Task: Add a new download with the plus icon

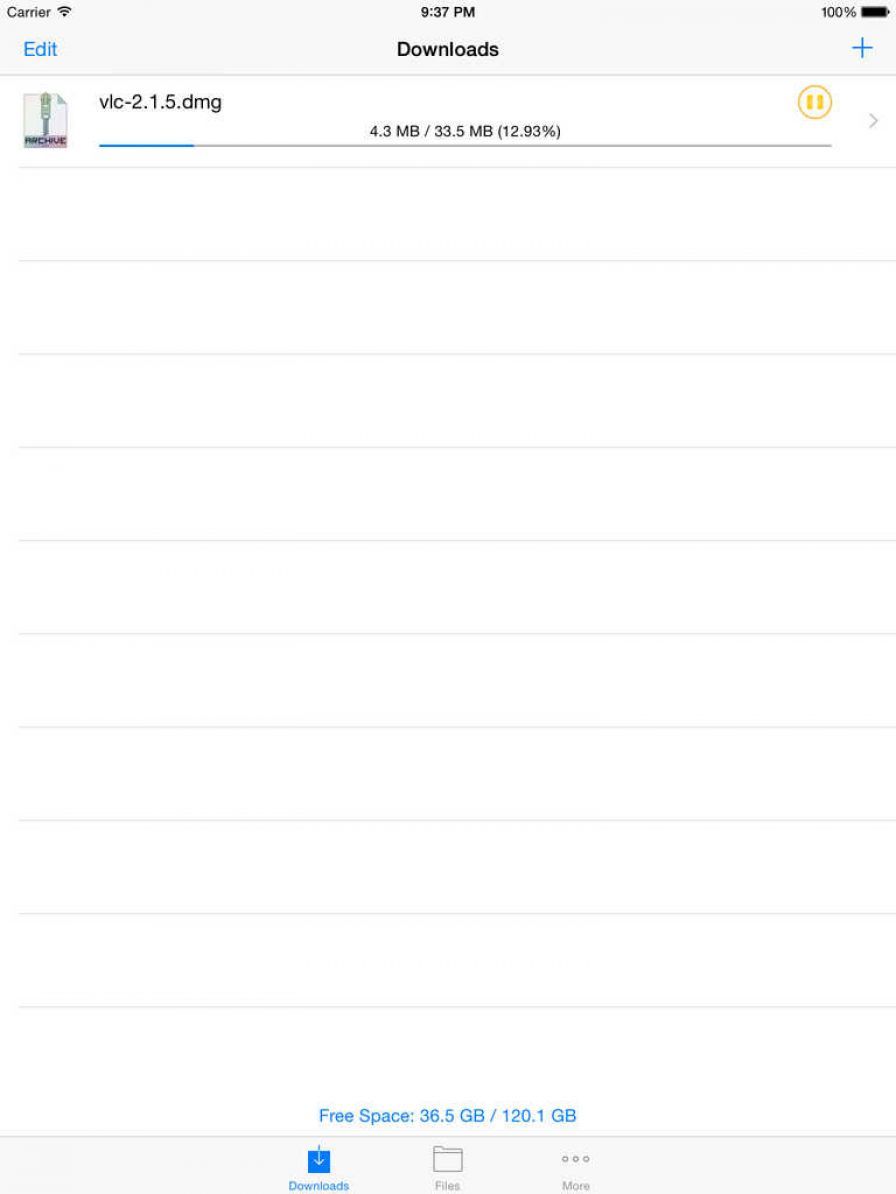Action: (x=861, y=48)
